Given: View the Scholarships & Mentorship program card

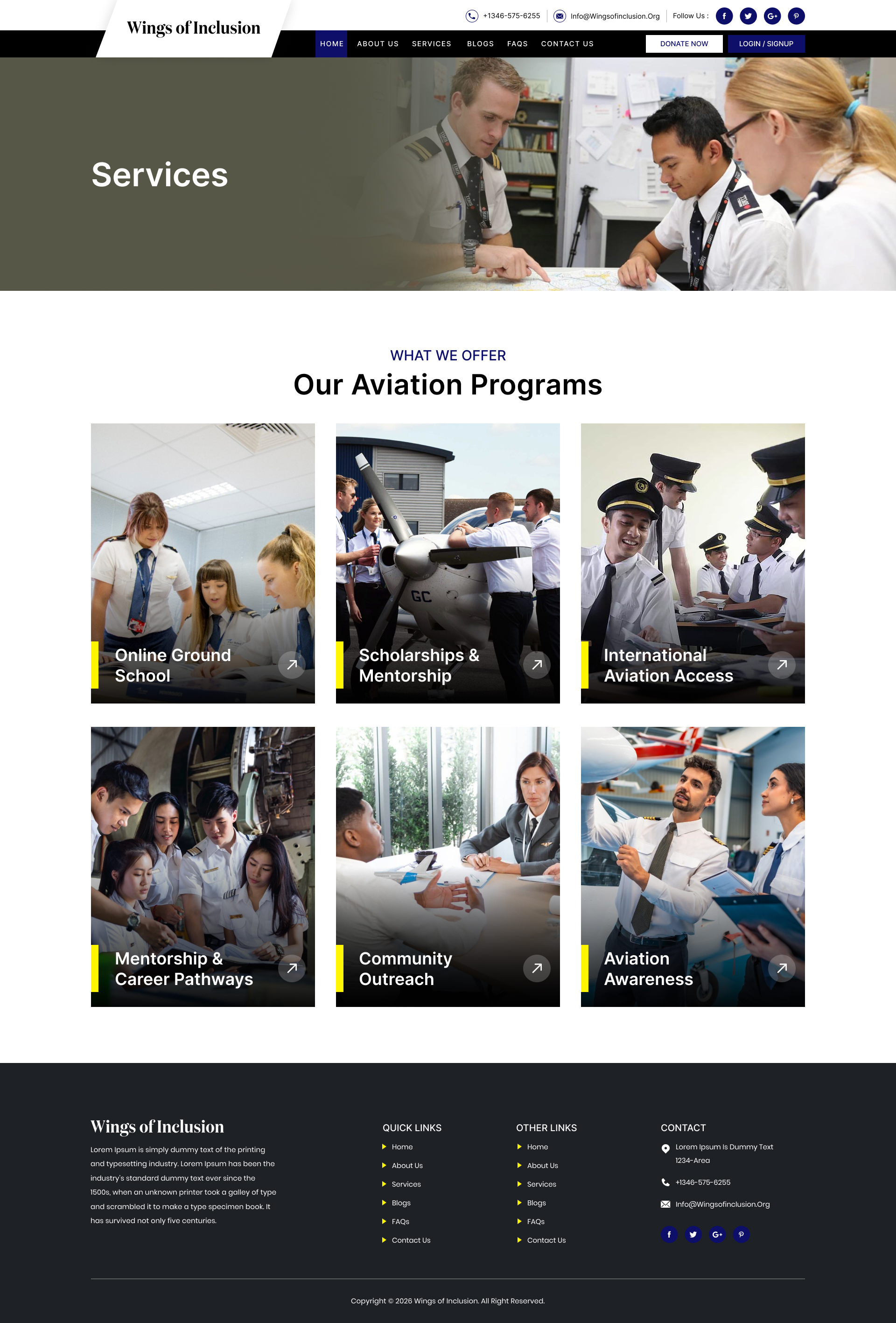Looking at the screenshot, I should (448, 563).
